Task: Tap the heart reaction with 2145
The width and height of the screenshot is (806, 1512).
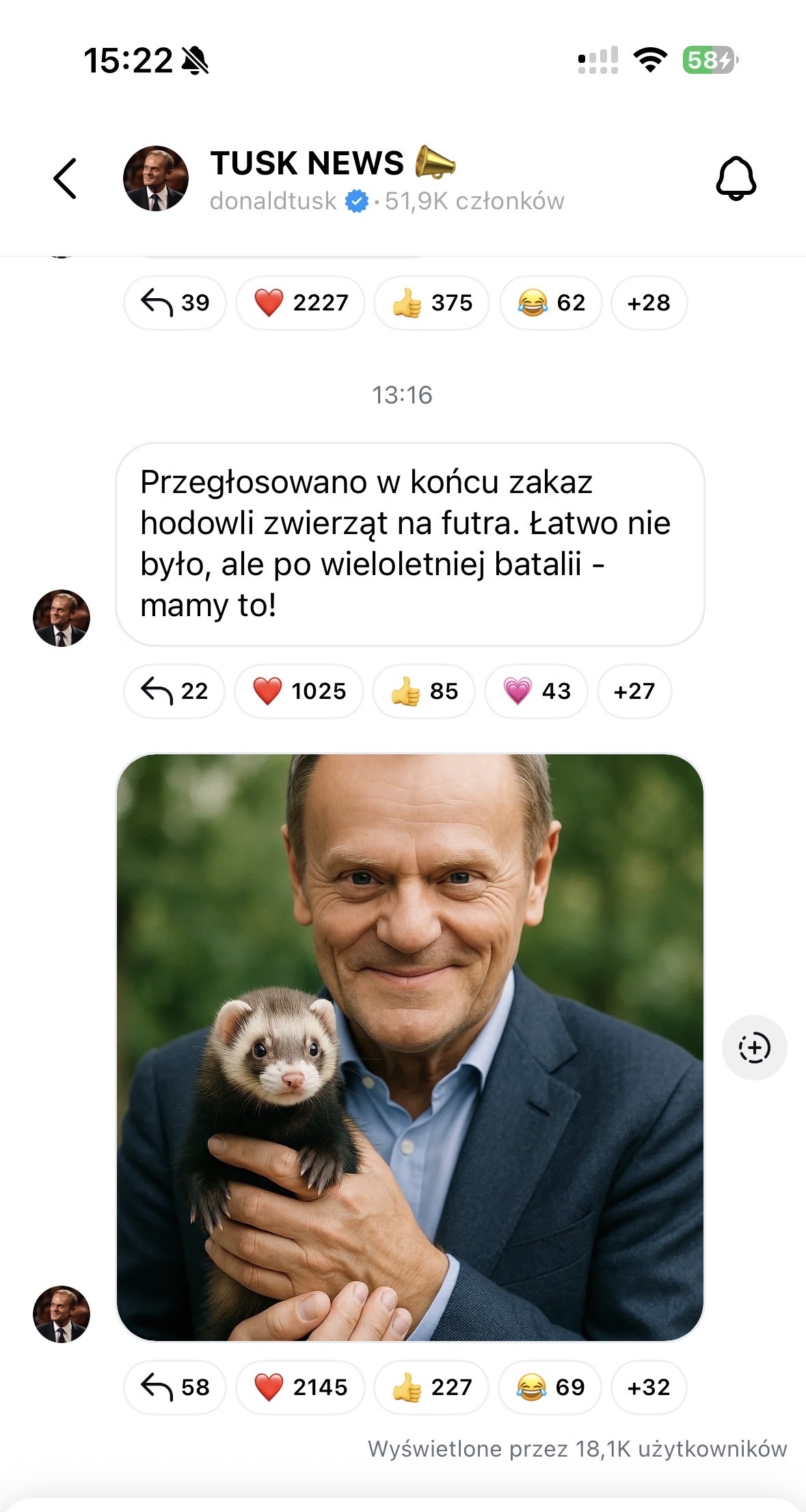Action: [x=301, y=1388]
